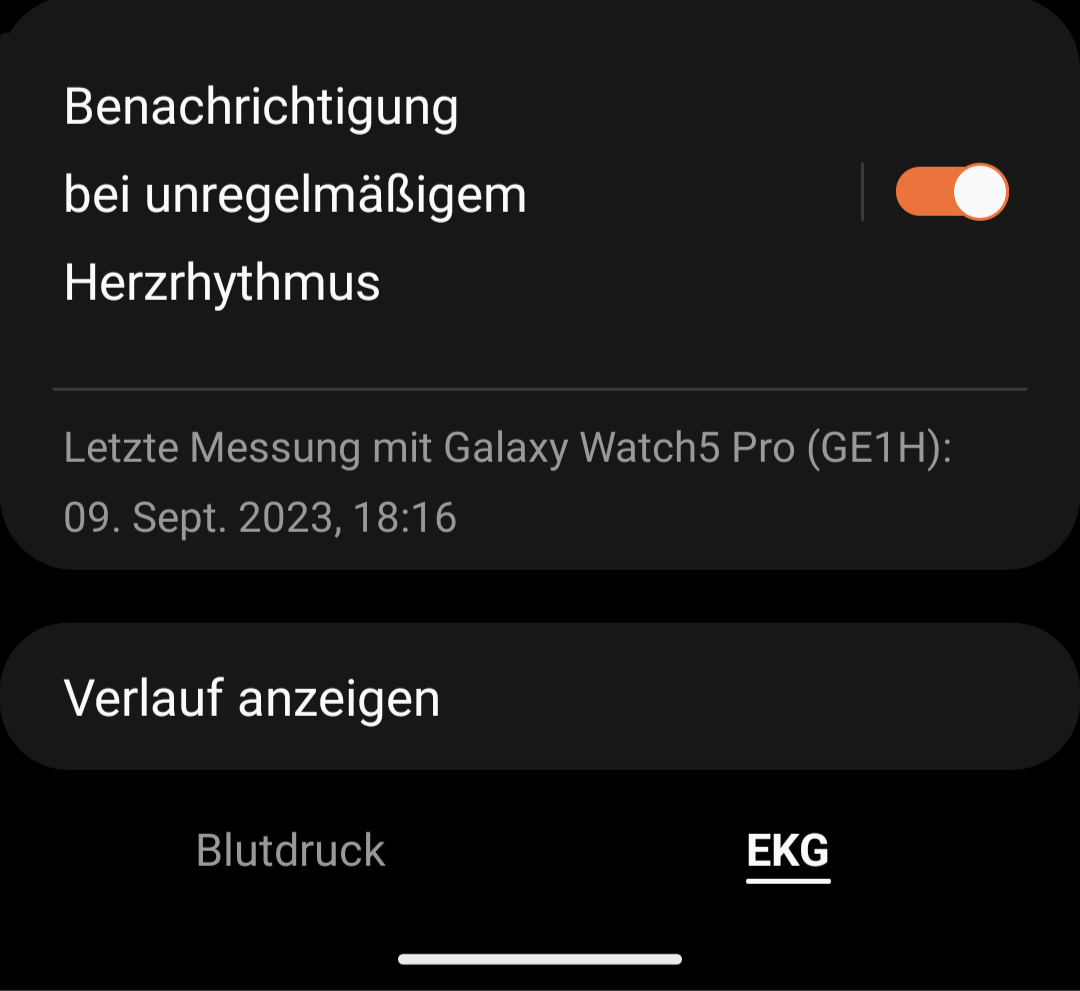Select the EKG tab
Image resolution: width=1080 pixels, height=991 pixels.
788,851
